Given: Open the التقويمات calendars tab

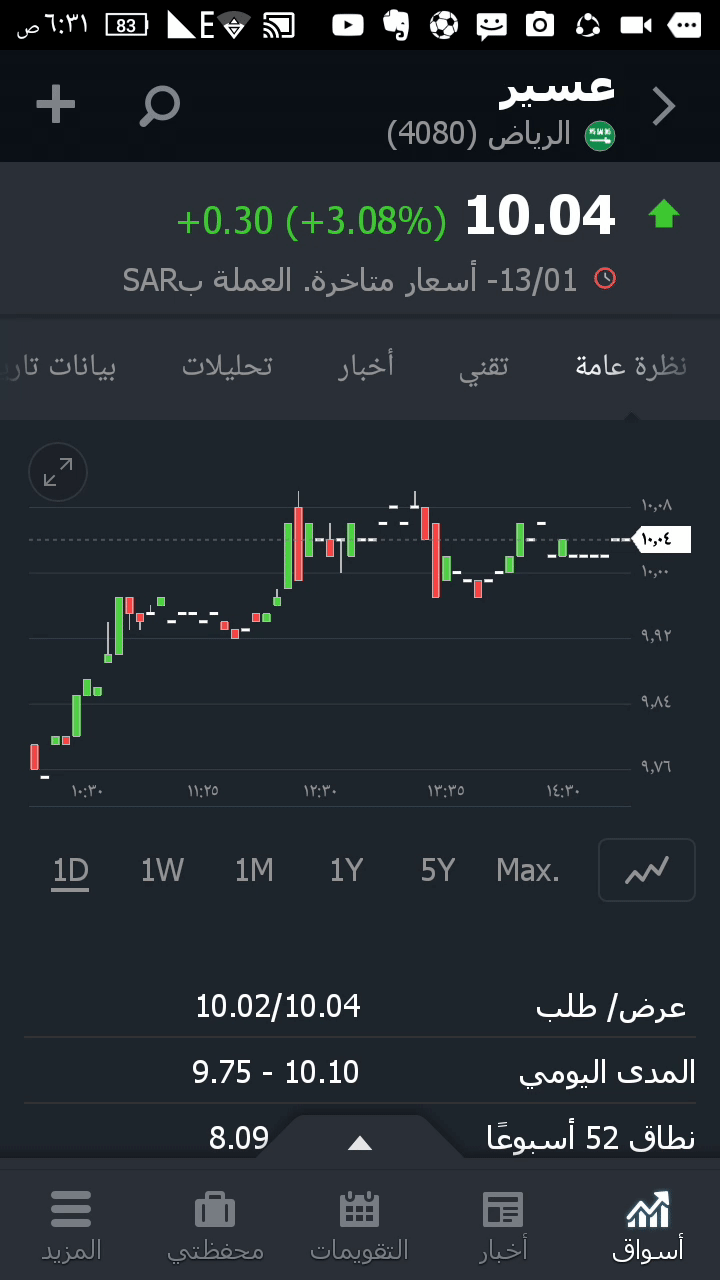Looking at the screenshot, I should coord(359,1225).
